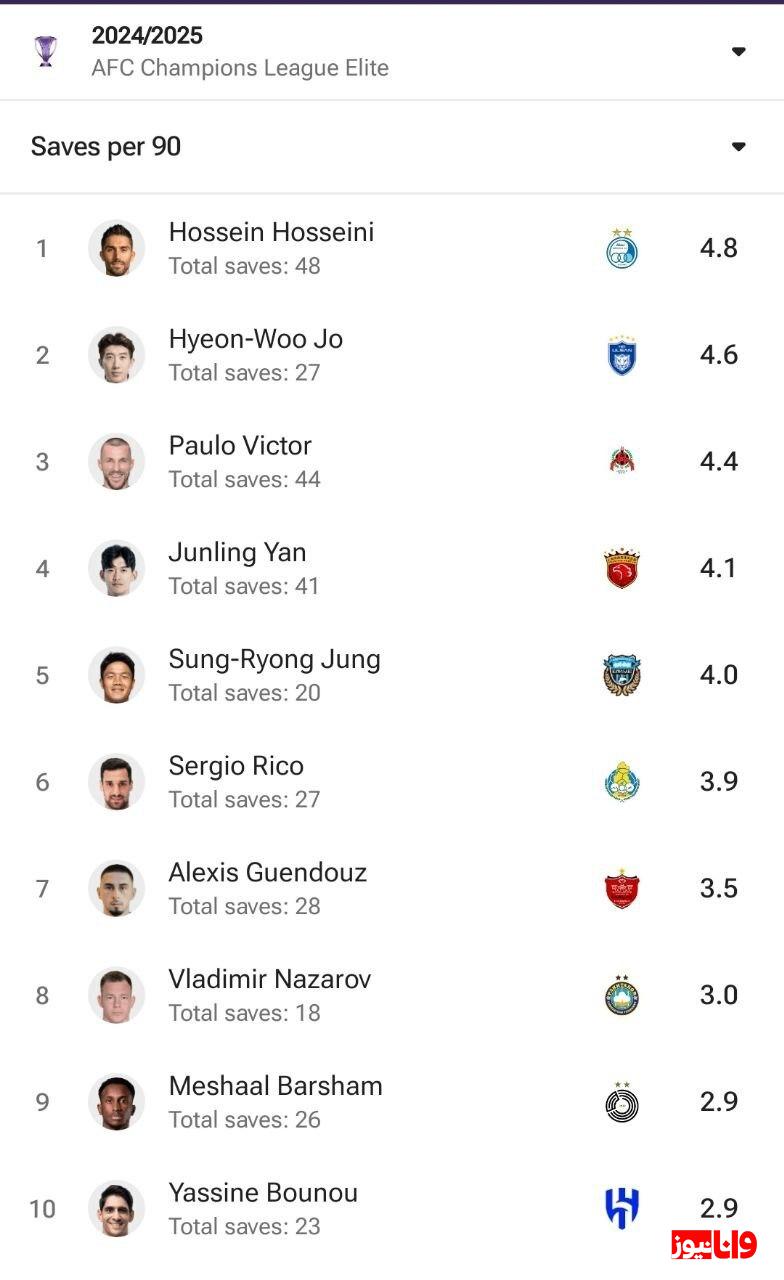784x1280 pixels.
Task: Open Hossein Hosseini's player row
Action: click(x=271, y=247)
